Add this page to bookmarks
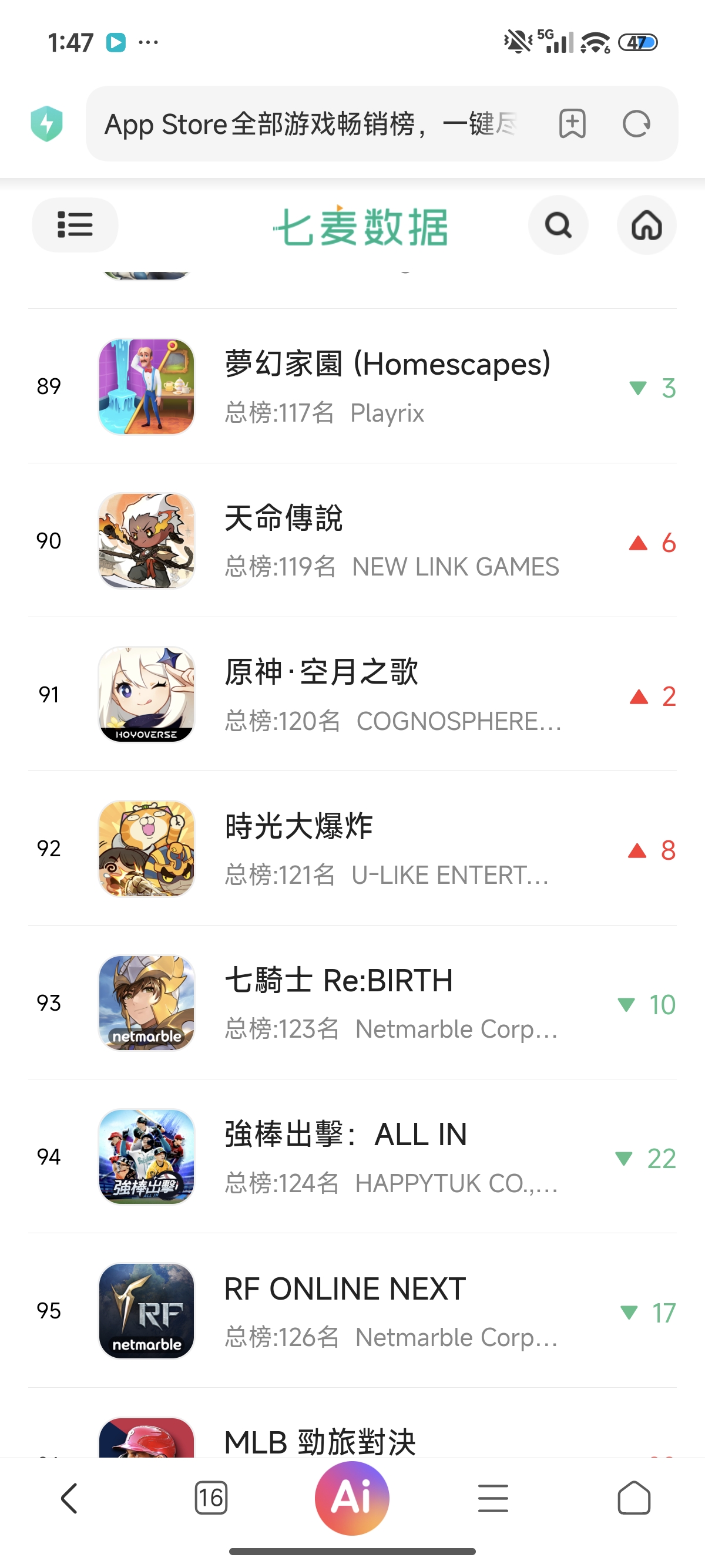 (572, 124)
